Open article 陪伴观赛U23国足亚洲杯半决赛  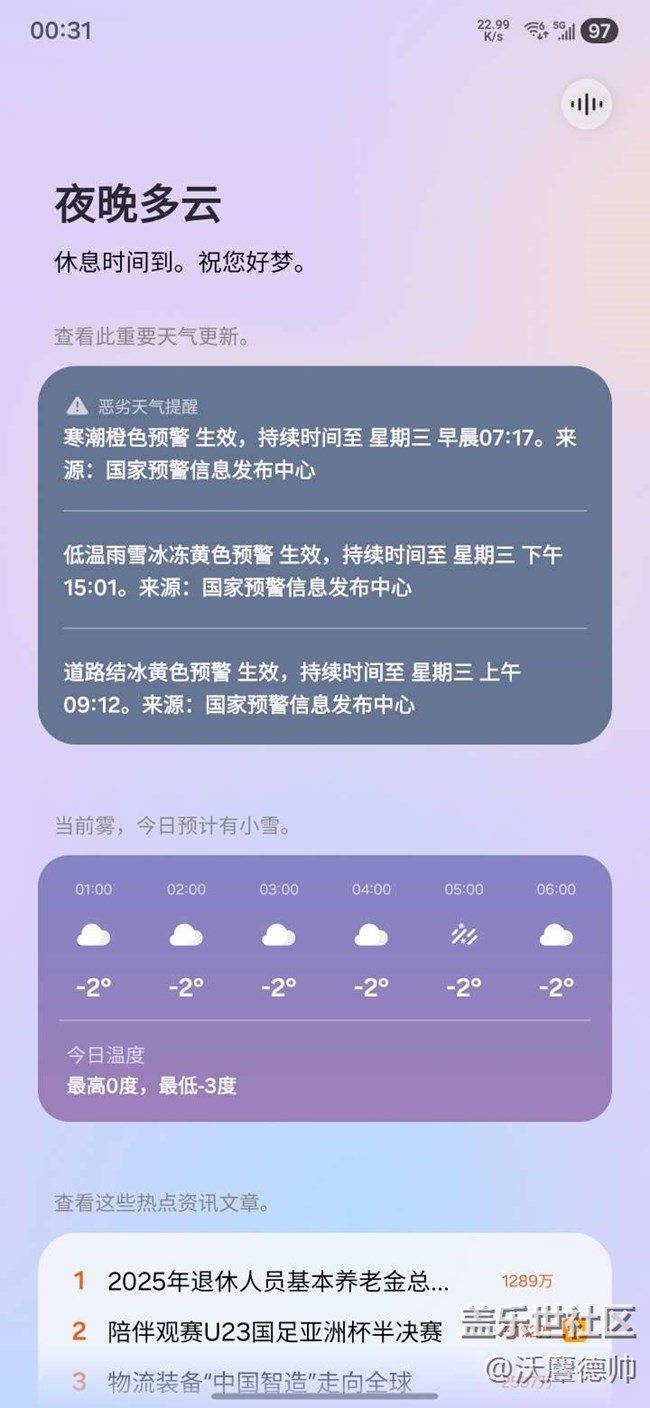point(275,1332)
